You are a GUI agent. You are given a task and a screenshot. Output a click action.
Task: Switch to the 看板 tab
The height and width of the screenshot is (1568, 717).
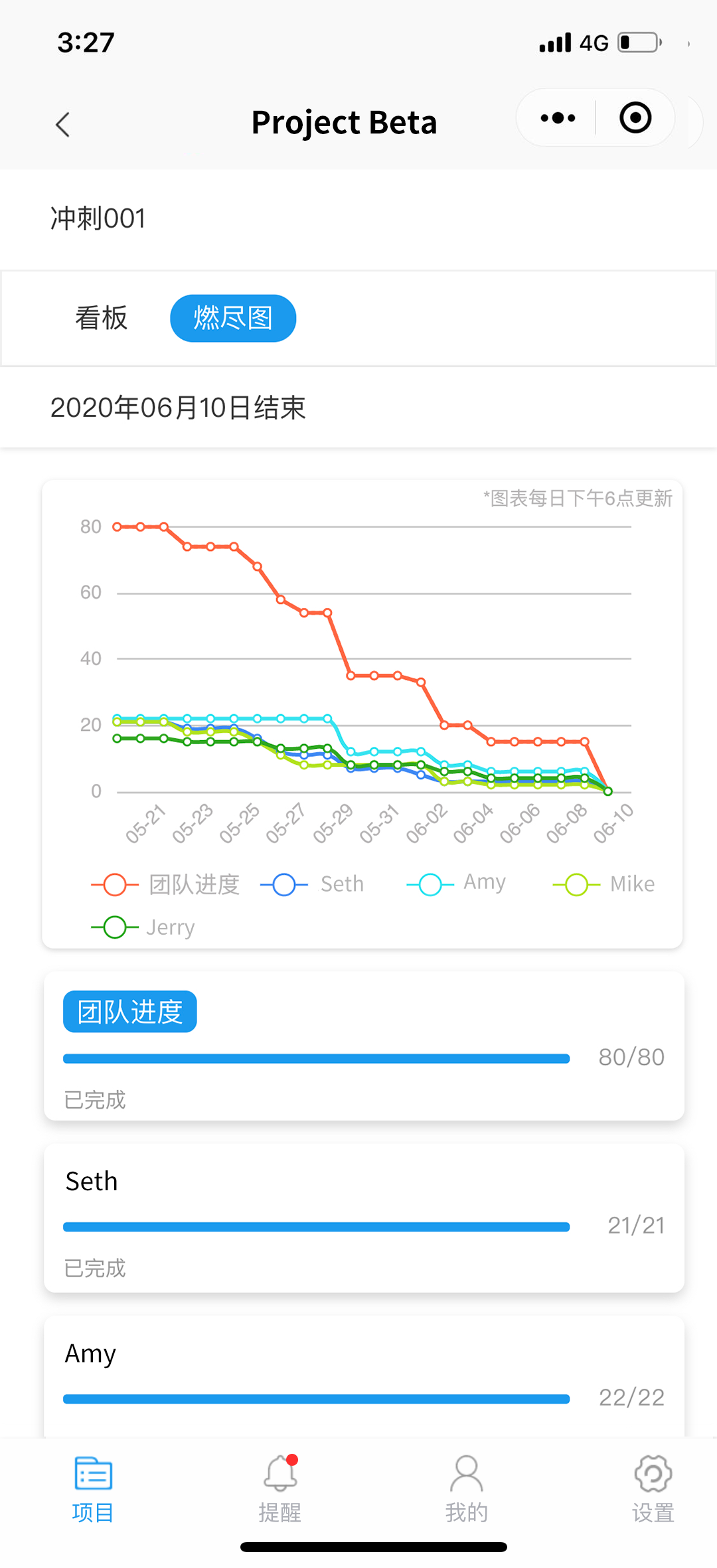[x=101, y=318]
